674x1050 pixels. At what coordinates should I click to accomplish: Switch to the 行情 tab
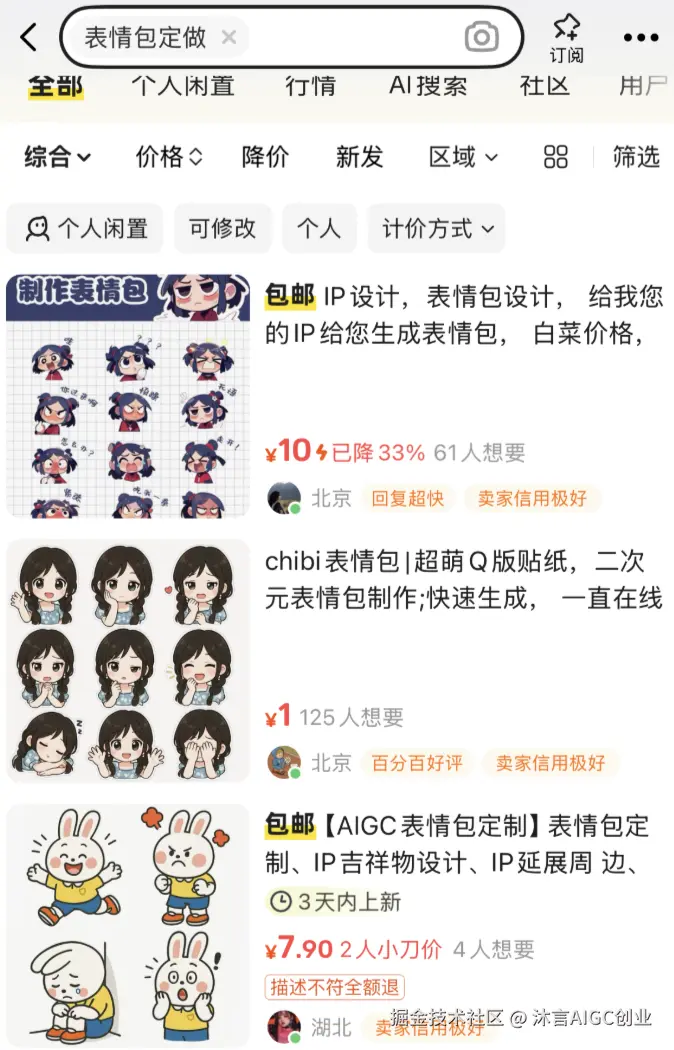[310, 86]
